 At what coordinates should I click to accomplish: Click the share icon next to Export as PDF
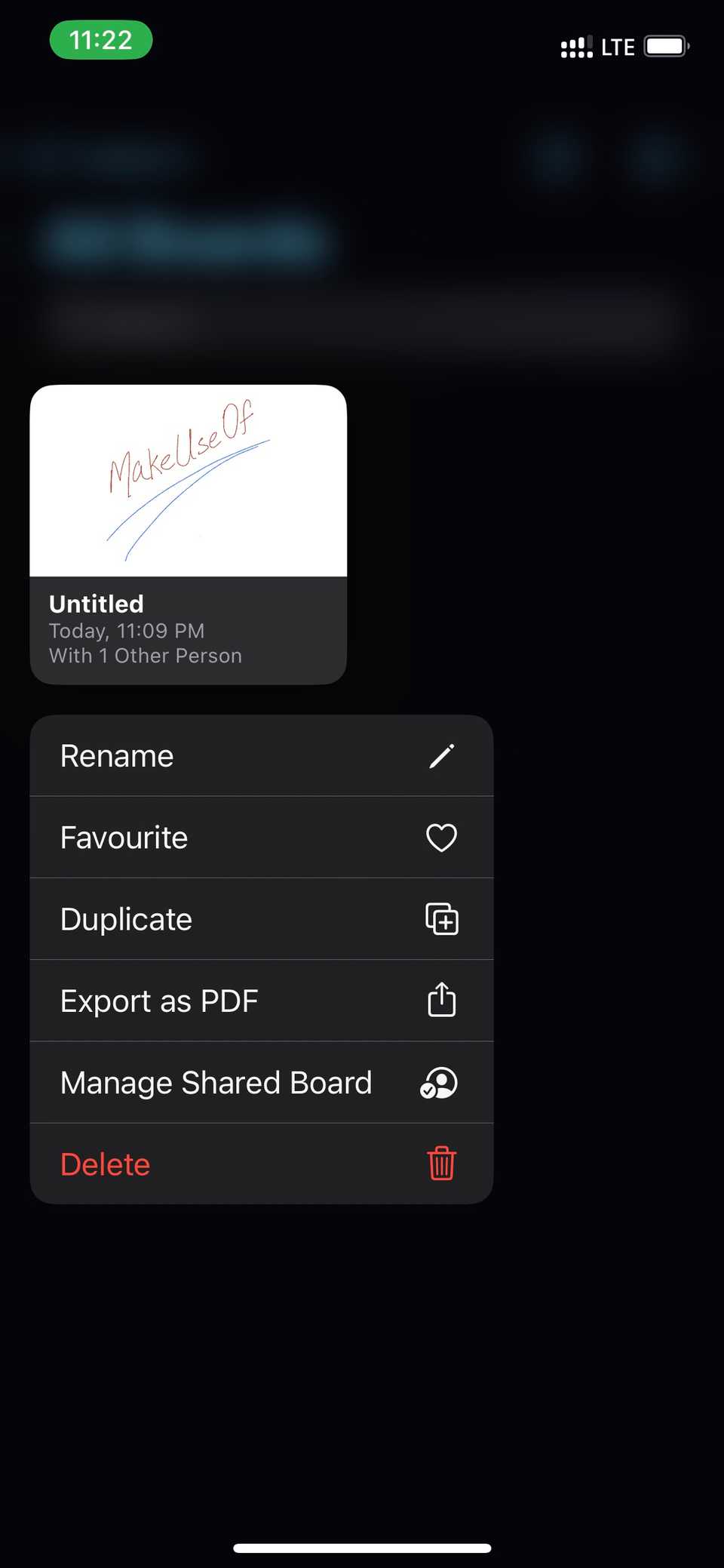click(x=442, y=1001)
